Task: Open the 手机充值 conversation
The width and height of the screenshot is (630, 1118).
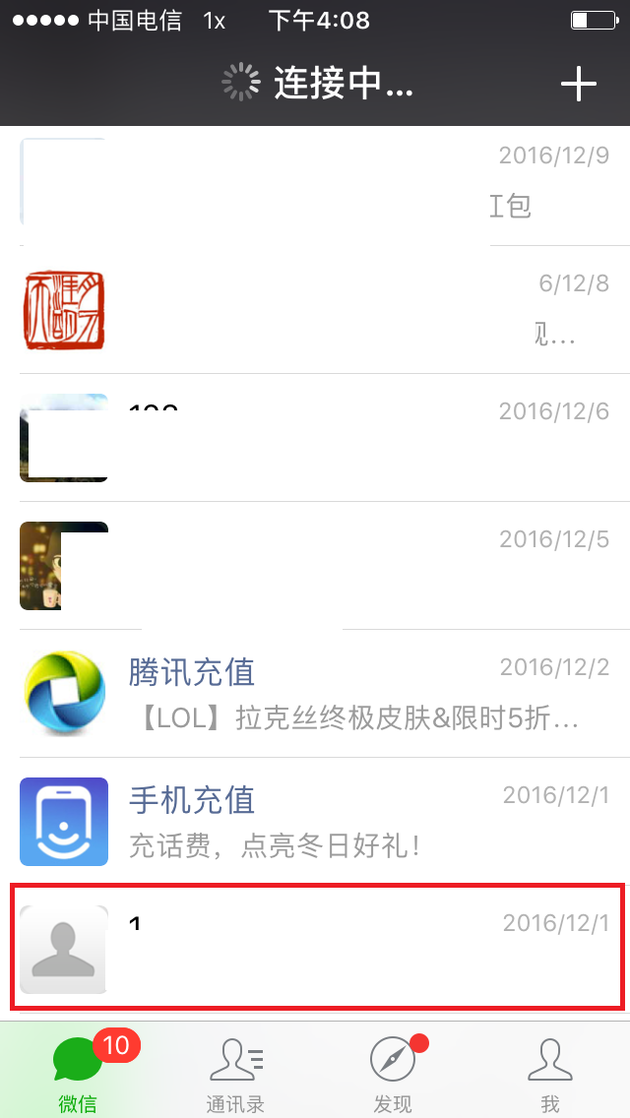Action: click(x=315, y=821)
